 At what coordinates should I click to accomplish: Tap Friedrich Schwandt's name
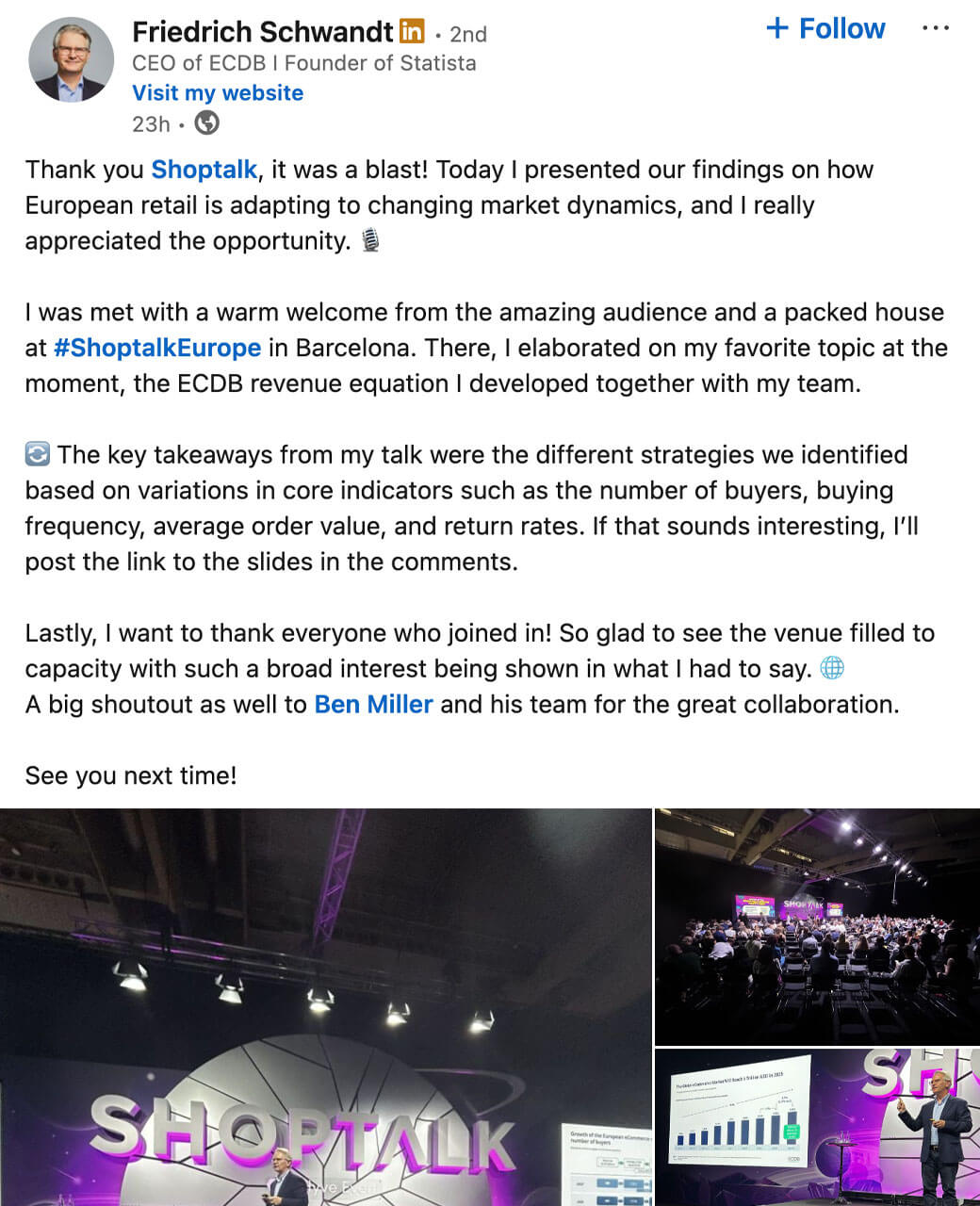262,32
